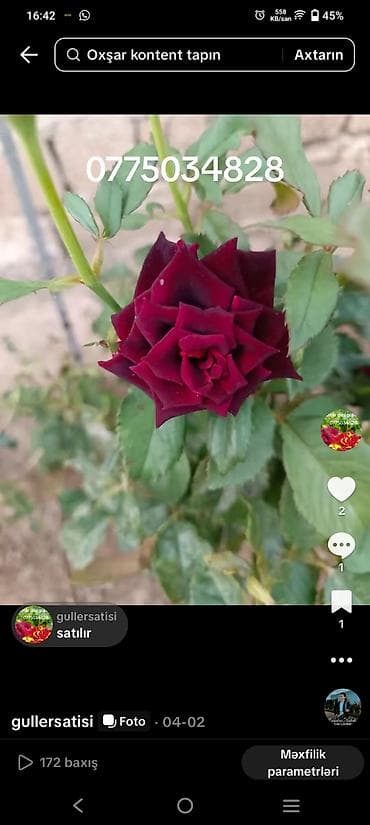Open the comments on this post

pyautogui.click(x=341, y=546)
